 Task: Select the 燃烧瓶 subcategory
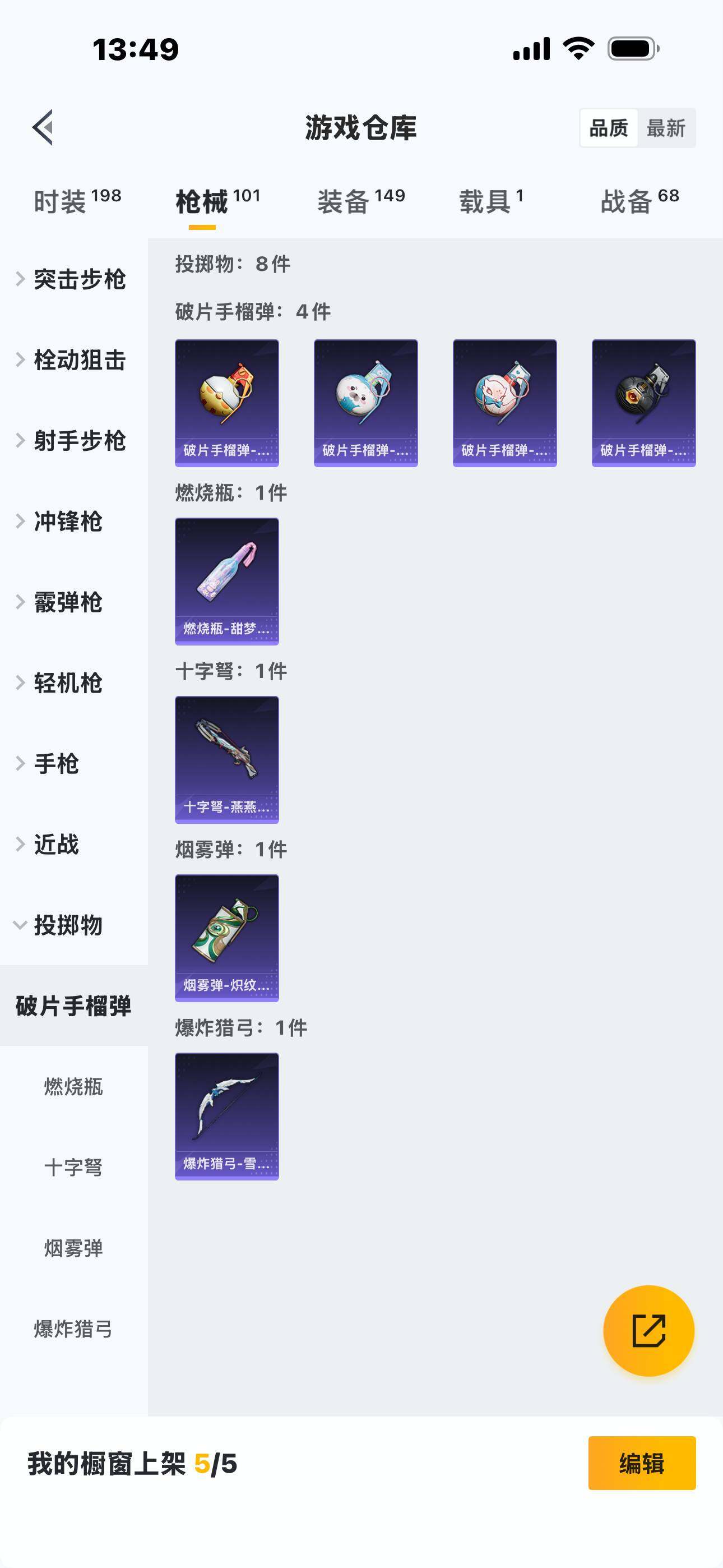click(73, 1086)
